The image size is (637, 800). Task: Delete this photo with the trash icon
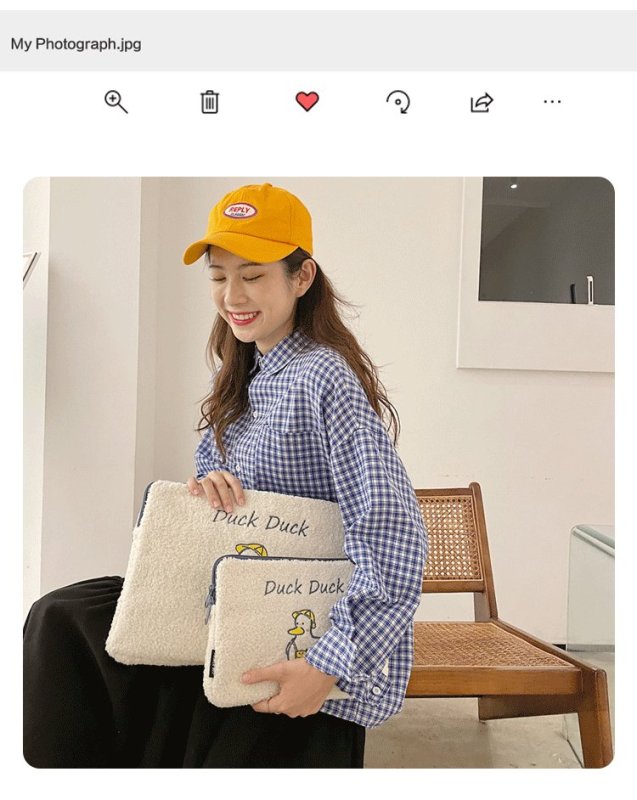209,102
